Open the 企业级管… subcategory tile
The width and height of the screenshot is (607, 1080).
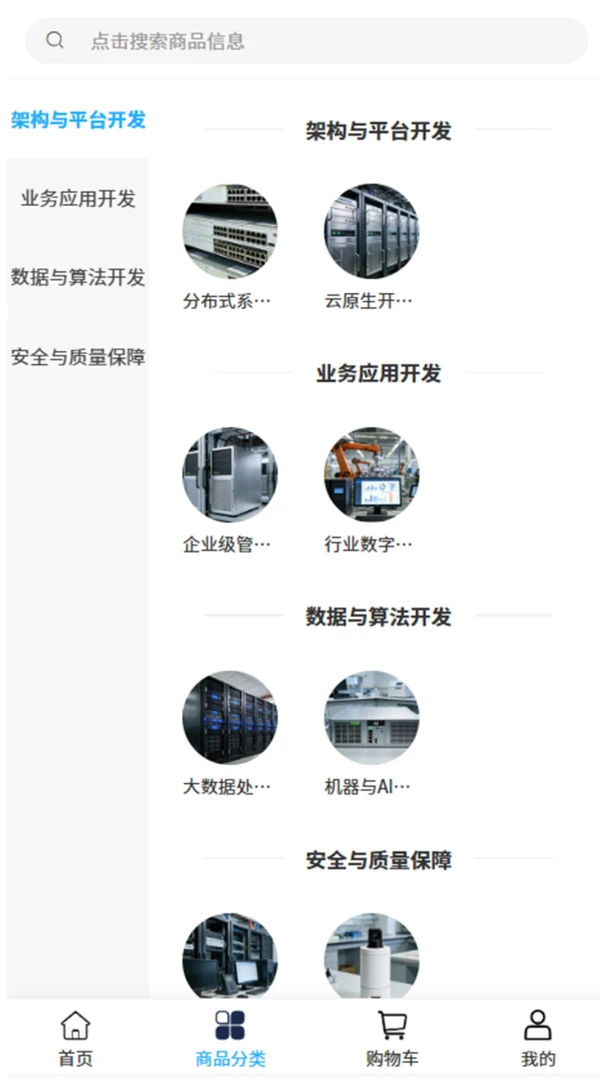pos(229,490)
